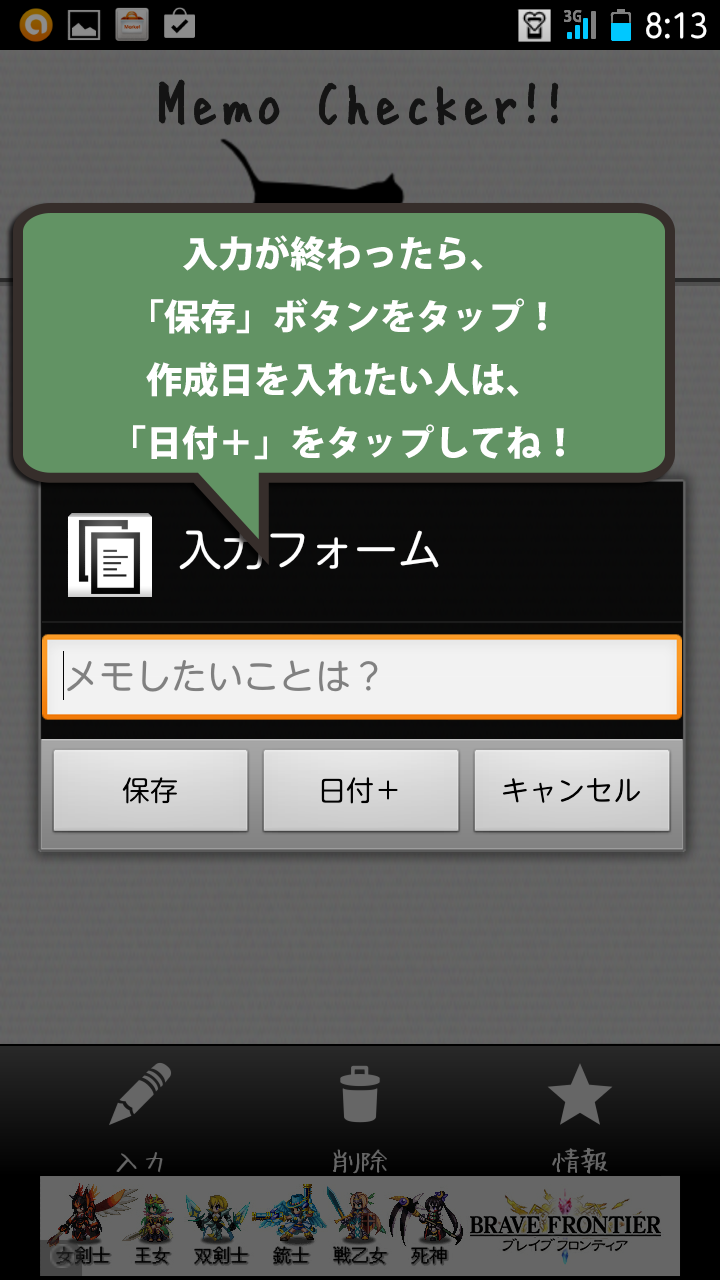Add creation date with 日付＋ button
Image resolution: width=720 pixels, height=1280 pixels.
coord(360,790)
